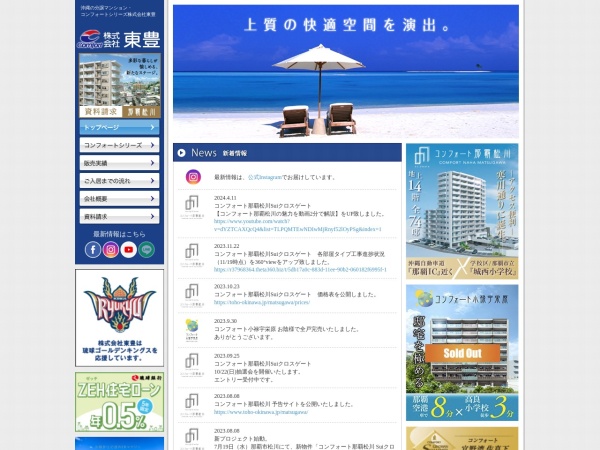Image resolution: width=600 pixels, height=450 pixels.
Task: Select 資料請求 in the sidebar menu
Action: tap(119, 217)
